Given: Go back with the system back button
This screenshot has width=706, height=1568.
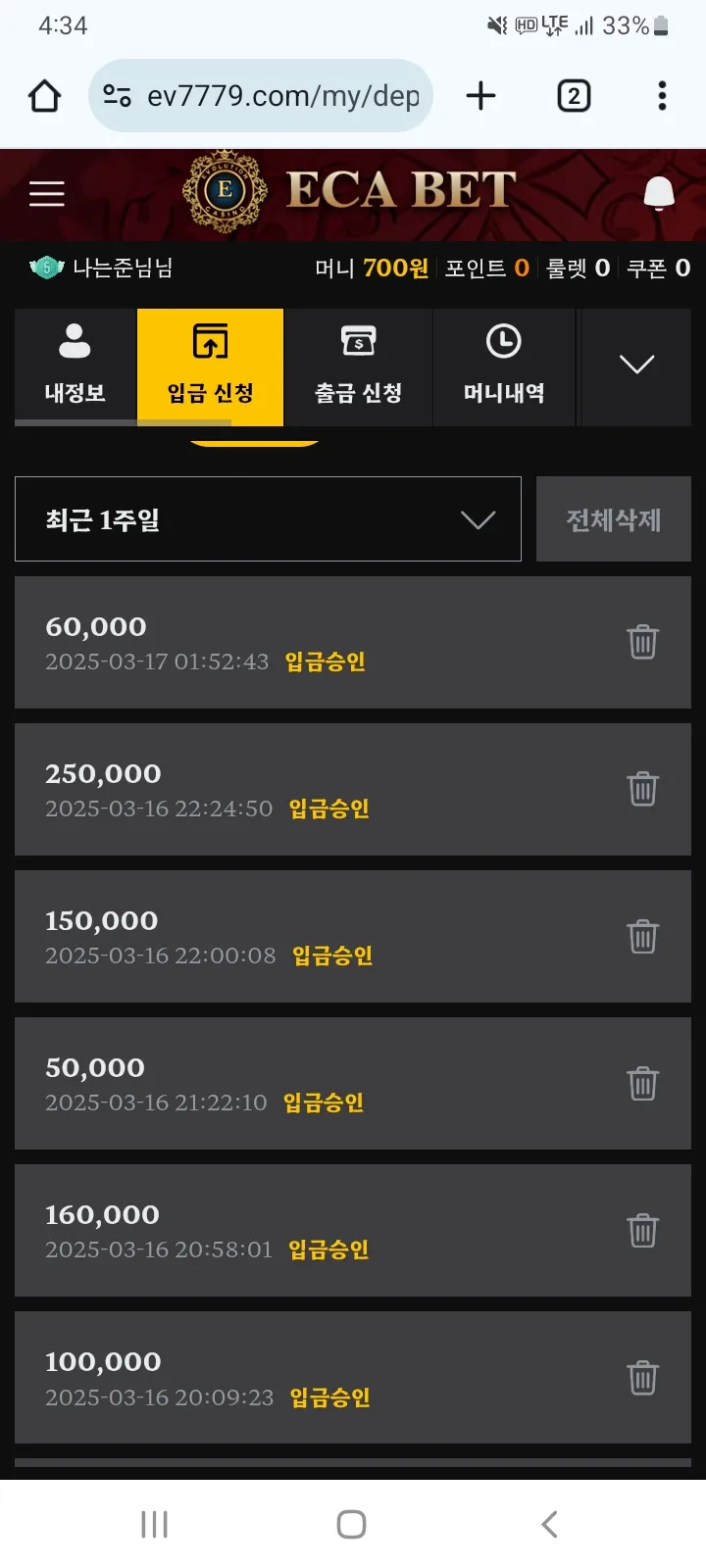Looking at the screenshot, I should (x=549, y=1524).
